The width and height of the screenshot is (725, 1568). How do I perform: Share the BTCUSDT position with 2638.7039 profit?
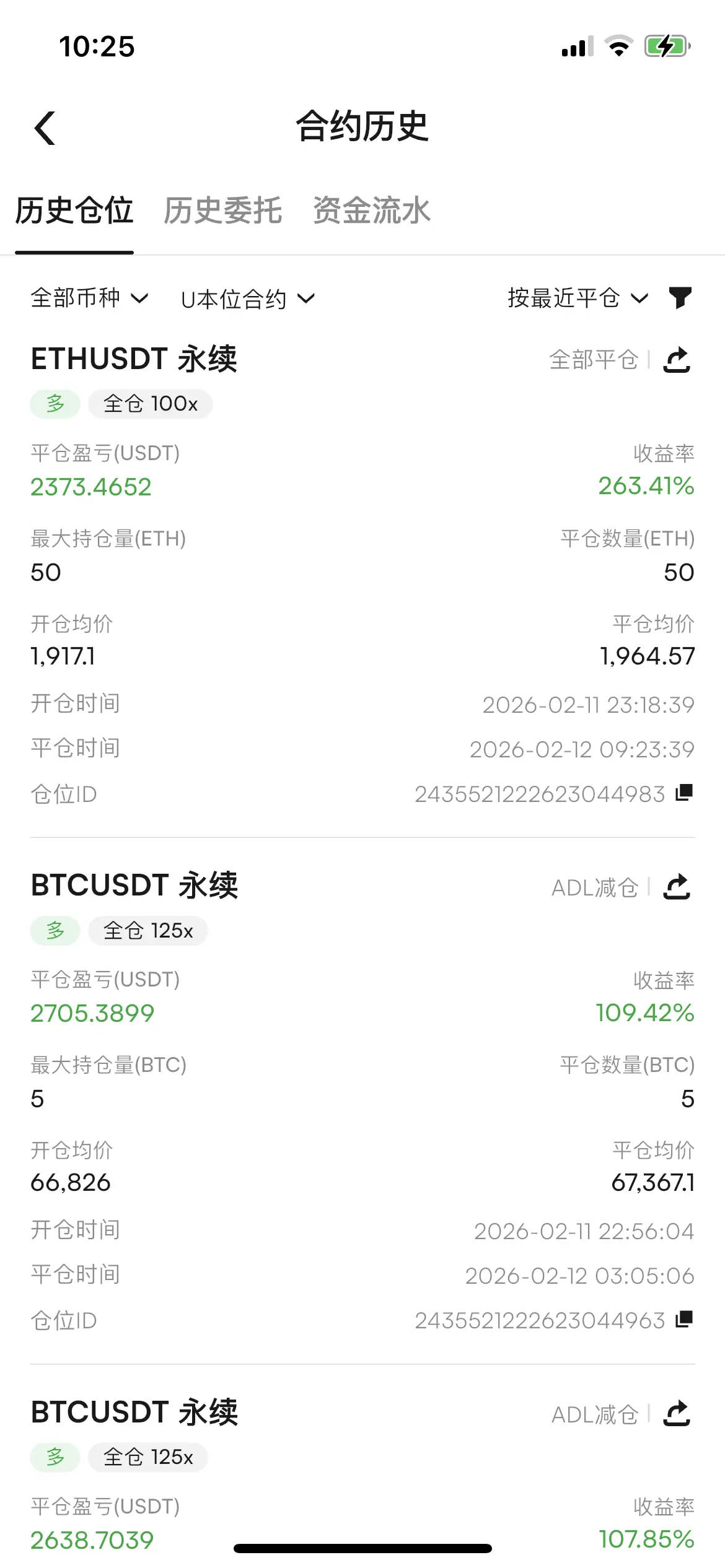[677, 1414]
